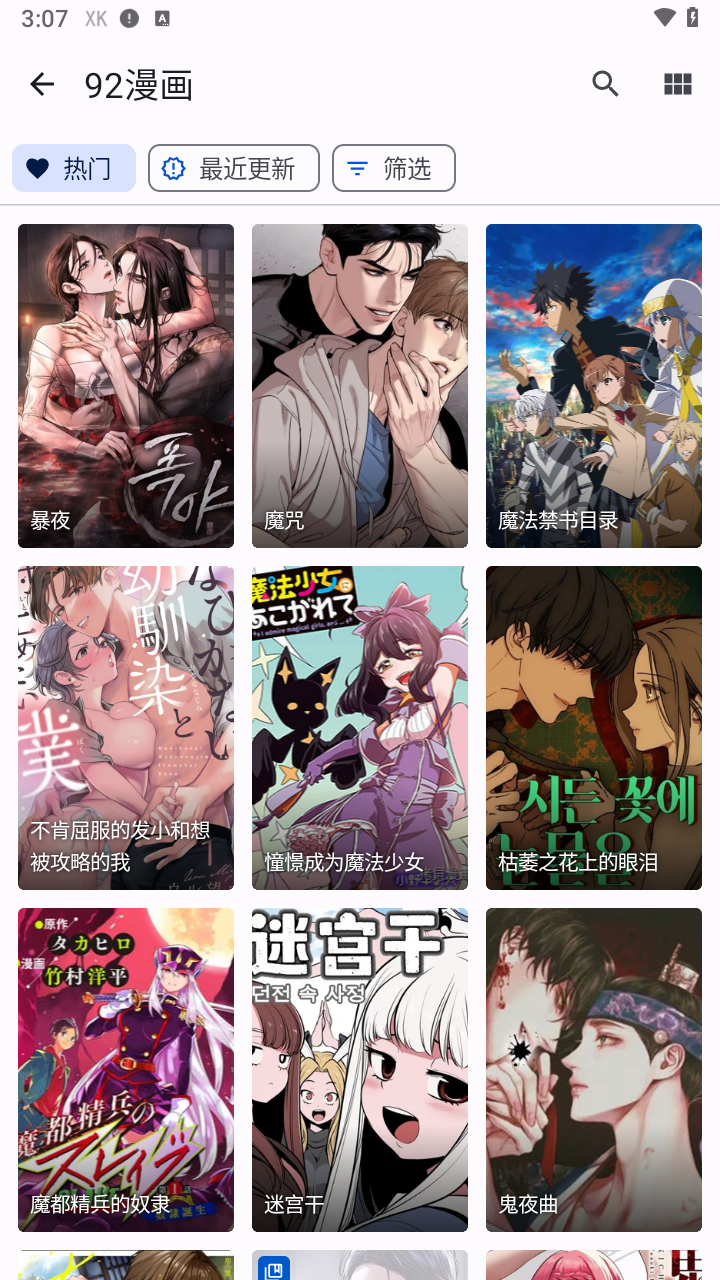720x1280 pixels.
Task: View the manga 魔都精兵的奴隶
Action: pyautogui.click(x=126, y=1069)
